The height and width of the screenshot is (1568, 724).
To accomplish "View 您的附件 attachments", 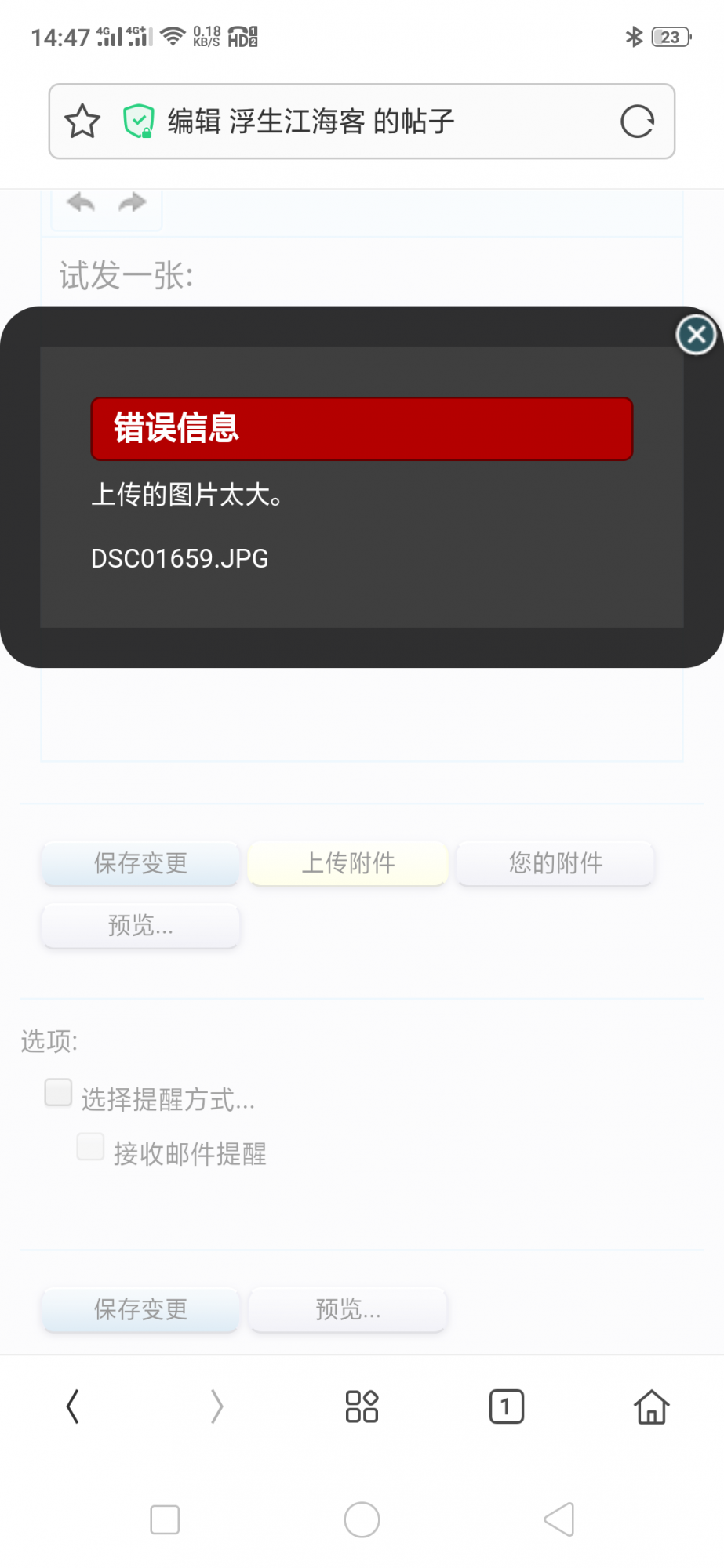I will 555,863.
